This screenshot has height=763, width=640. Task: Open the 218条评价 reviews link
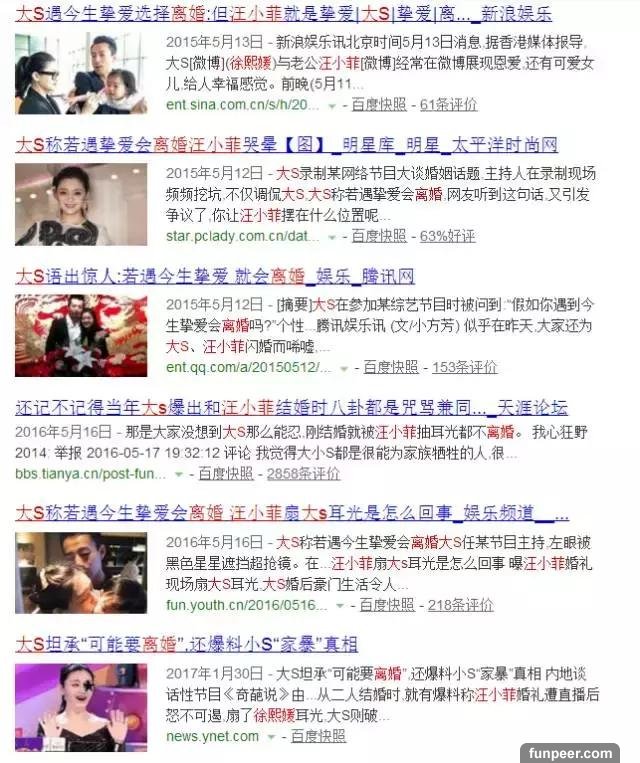coord(460,605)
